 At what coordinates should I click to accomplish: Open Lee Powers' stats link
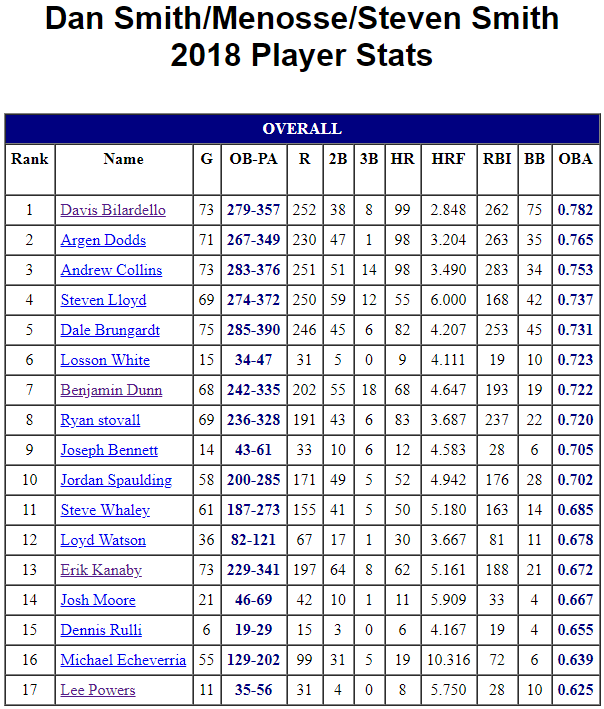98,690
